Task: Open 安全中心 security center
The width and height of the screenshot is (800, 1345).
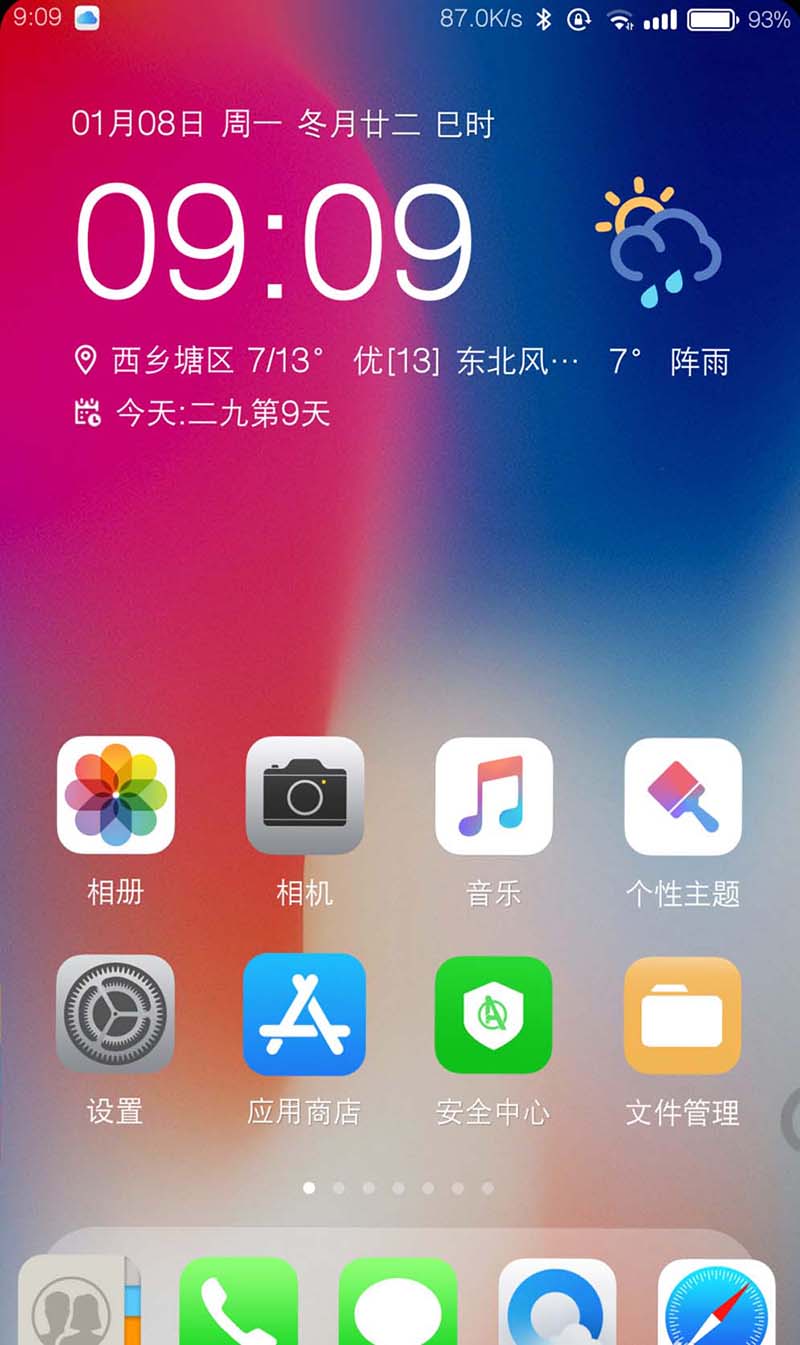Action: click(494, 1014)
